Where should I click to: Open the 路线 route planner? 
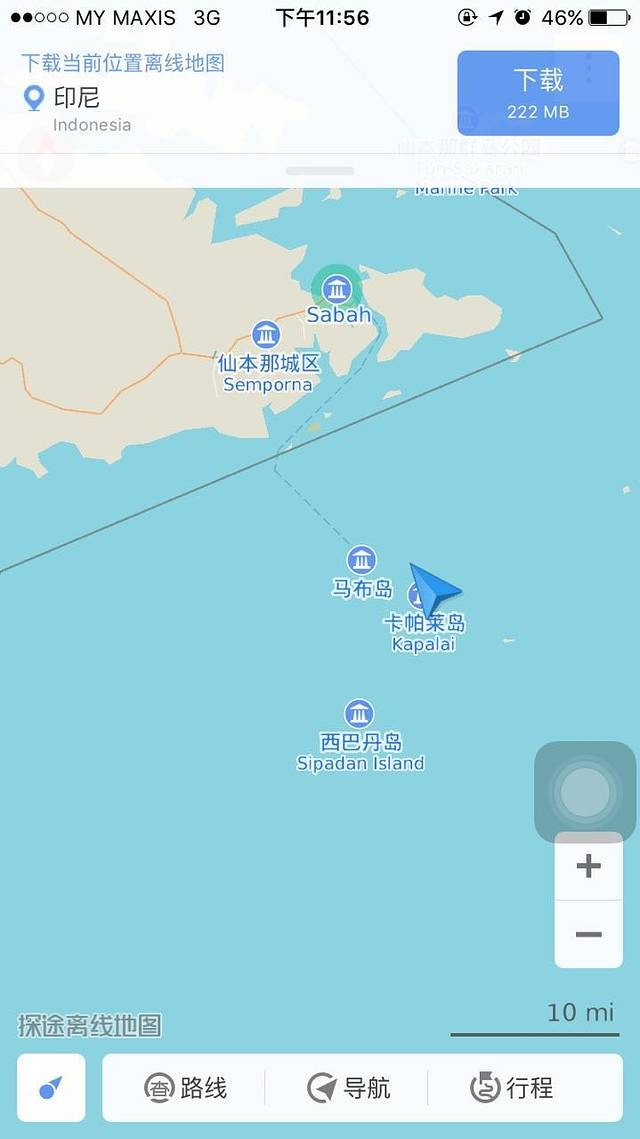click(186, 1087)
